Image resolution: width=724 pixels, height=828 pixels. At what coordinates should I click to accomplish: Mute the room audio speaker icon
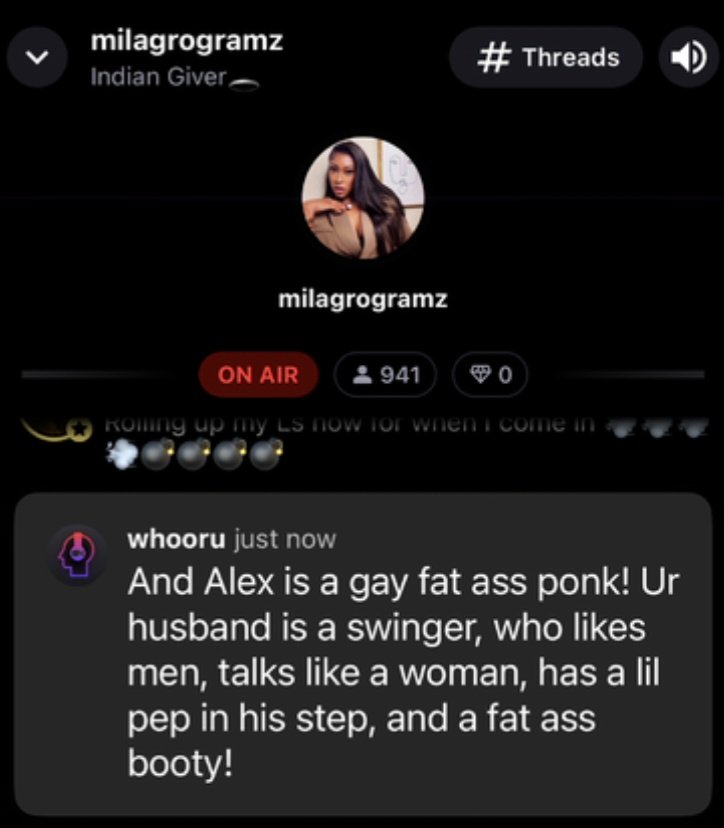pyautogui.click(x=688, y=58)
